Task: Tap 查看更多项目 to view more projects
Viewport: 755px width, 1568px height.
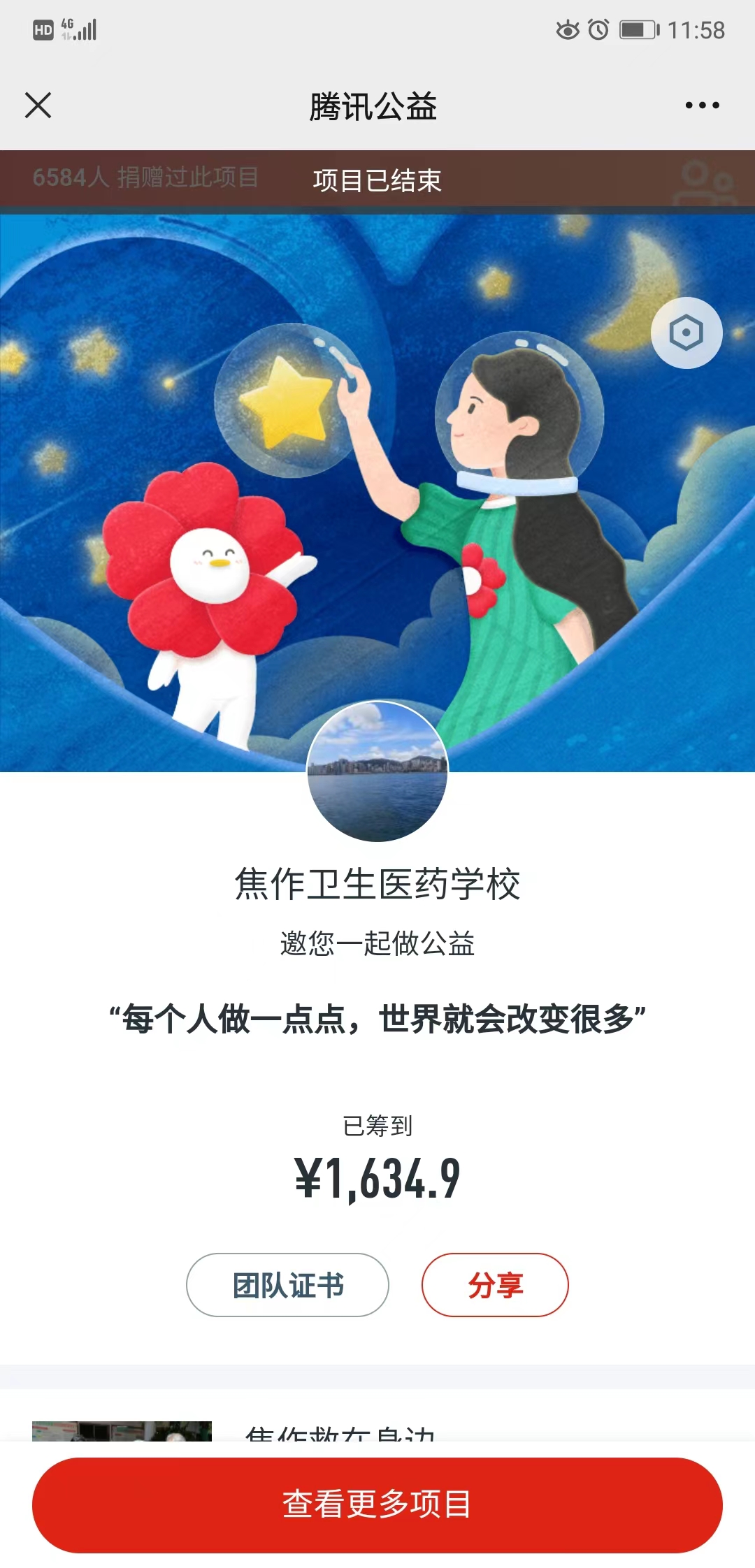Action: point(377,1504)
